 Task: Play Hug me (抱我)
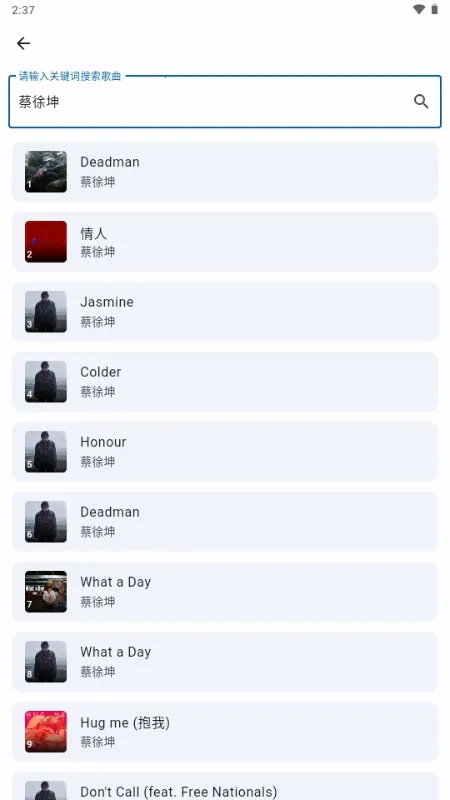tap(225, 732)
